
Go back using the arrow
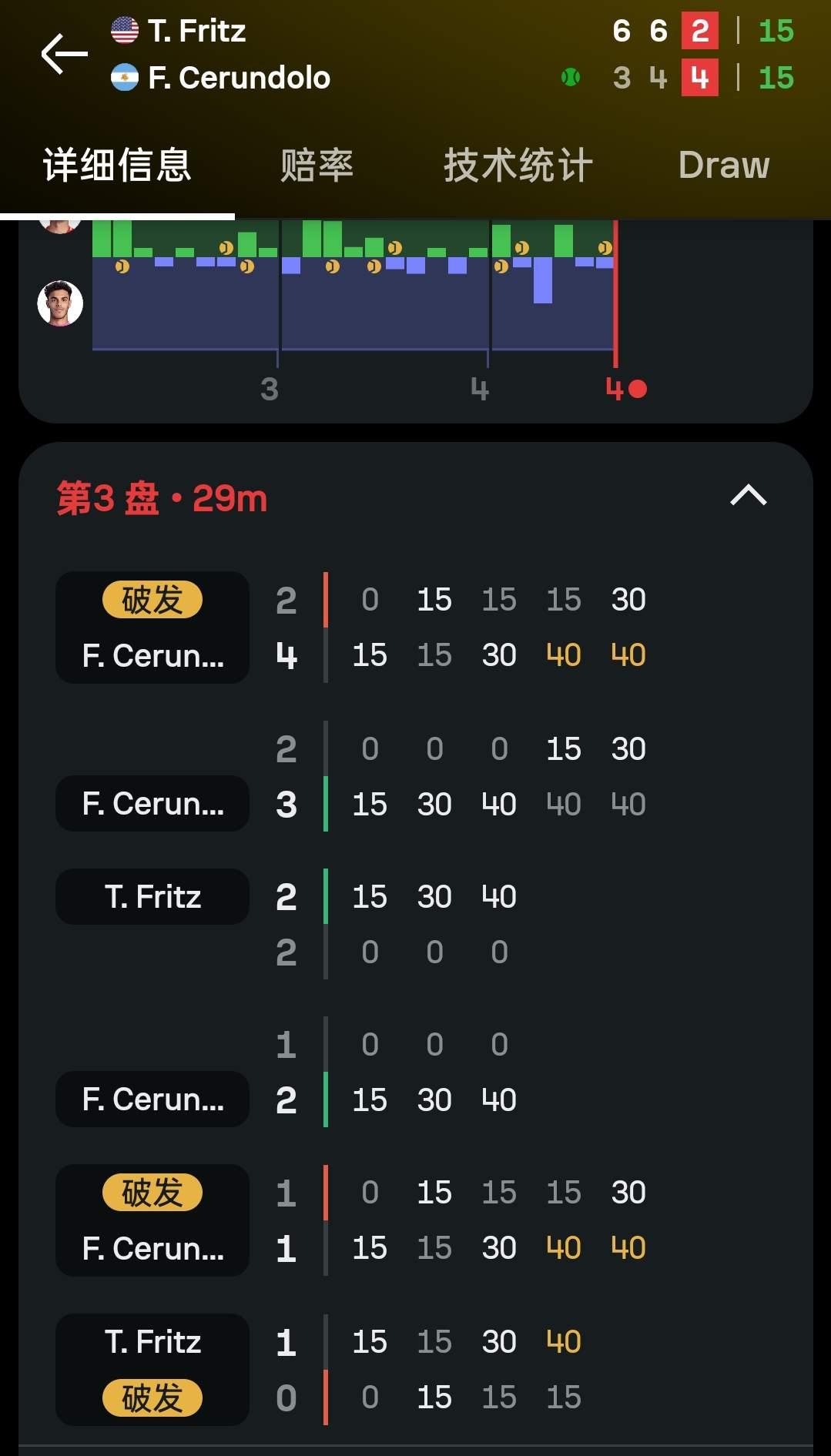pyautogui.click(x=64, y=54)
